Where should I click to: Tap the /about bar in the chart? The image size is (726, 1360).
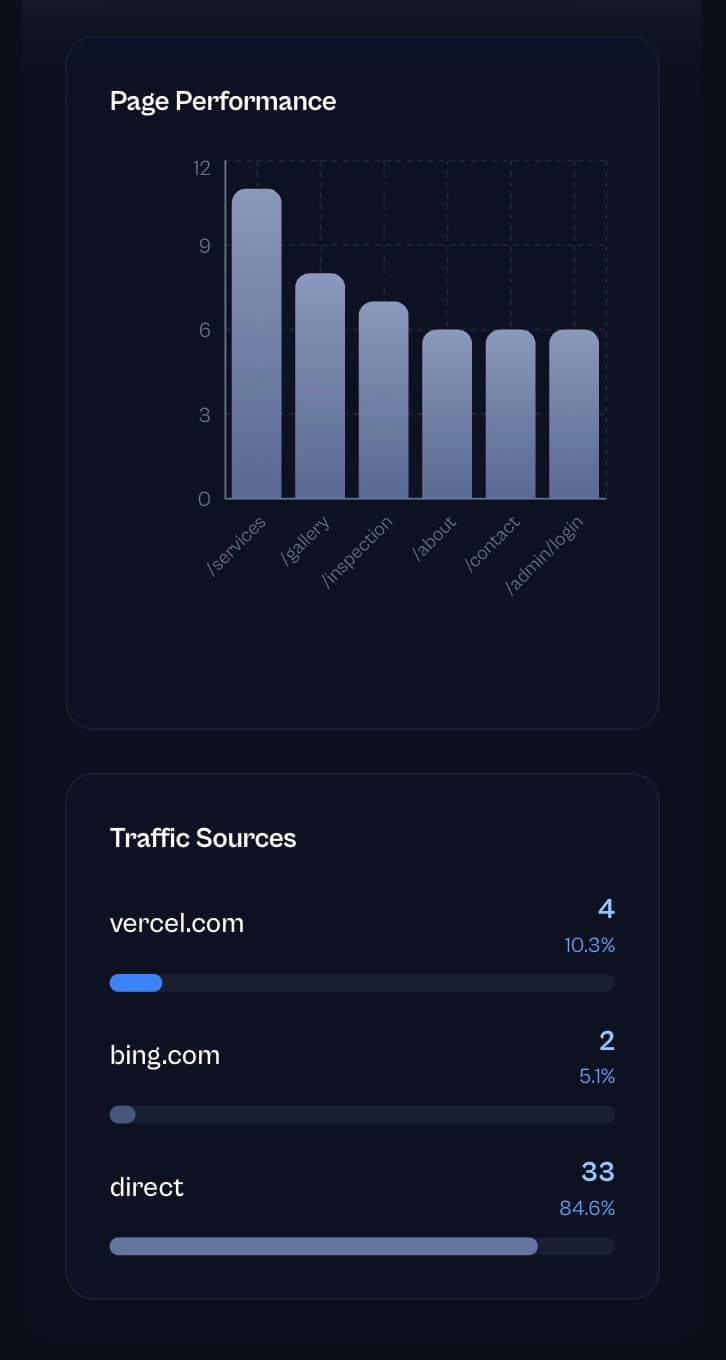(447, 414)
